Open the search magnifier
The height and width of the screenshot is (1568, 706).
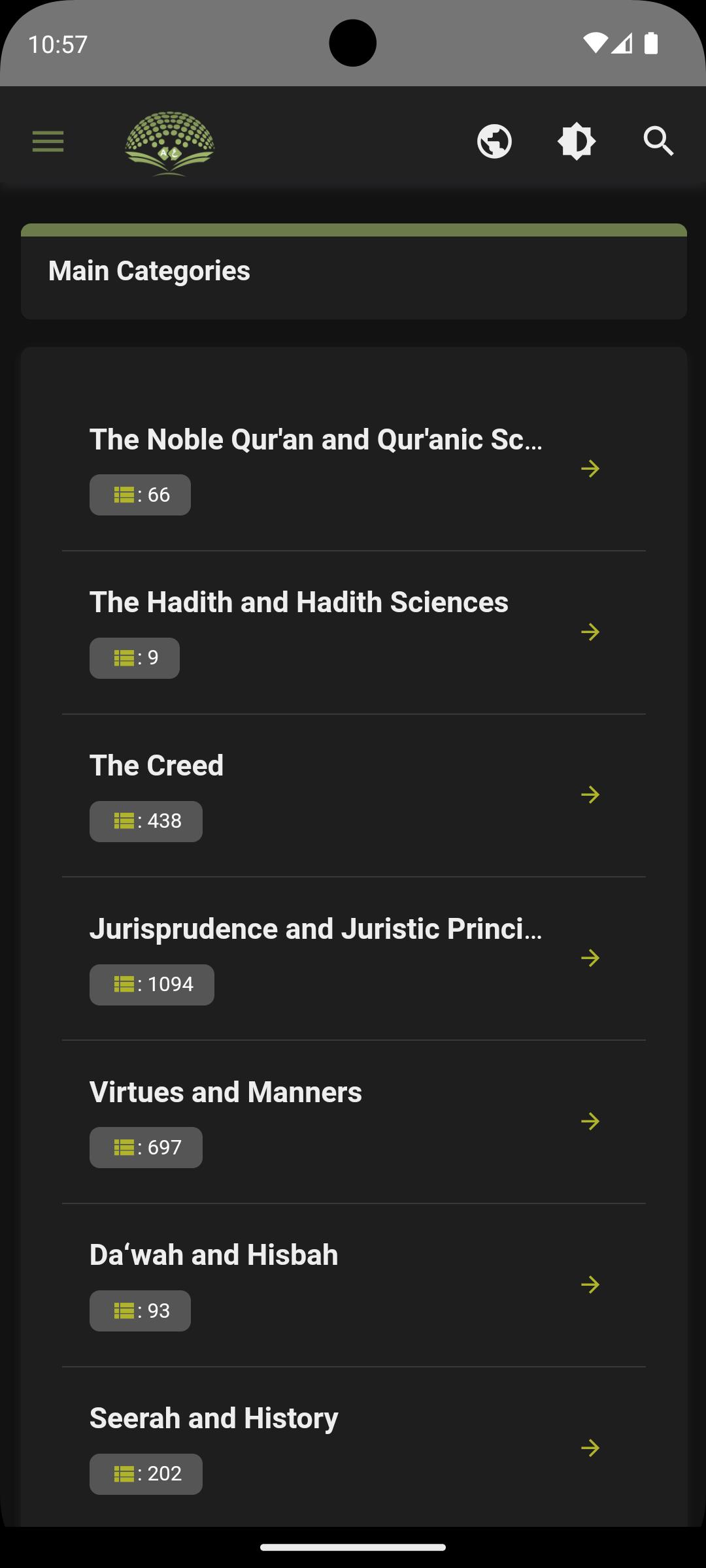click(x=658, y=141)
